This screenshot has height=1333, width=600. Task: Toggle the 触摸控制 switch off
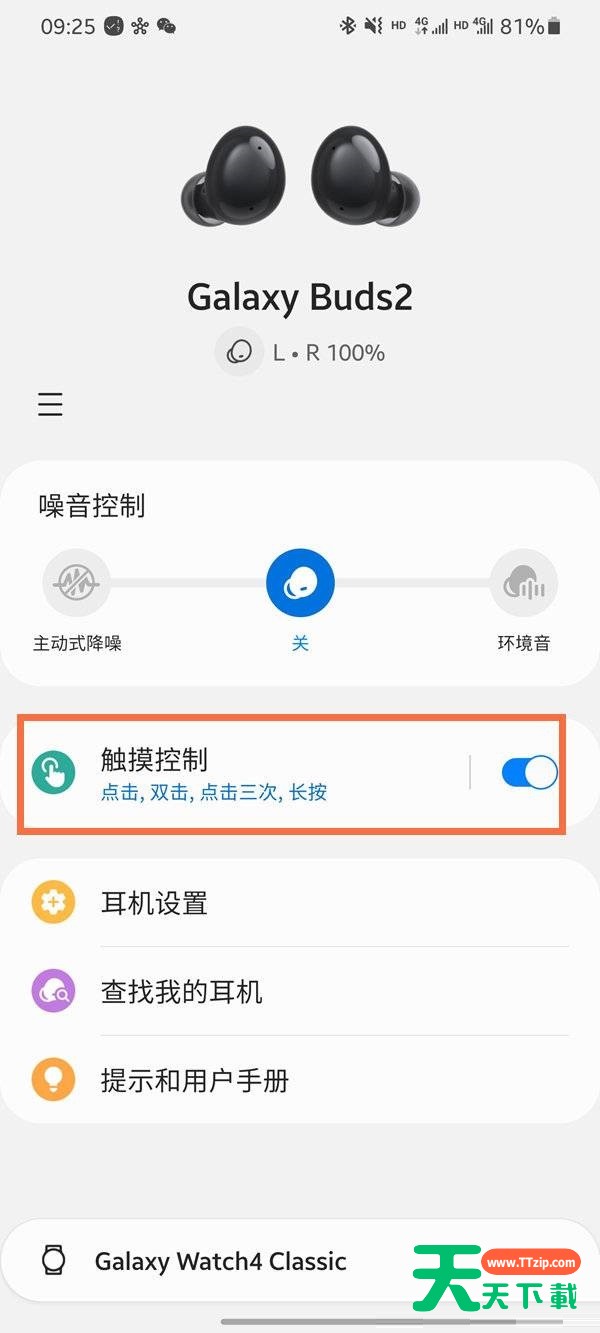[529, 773]
